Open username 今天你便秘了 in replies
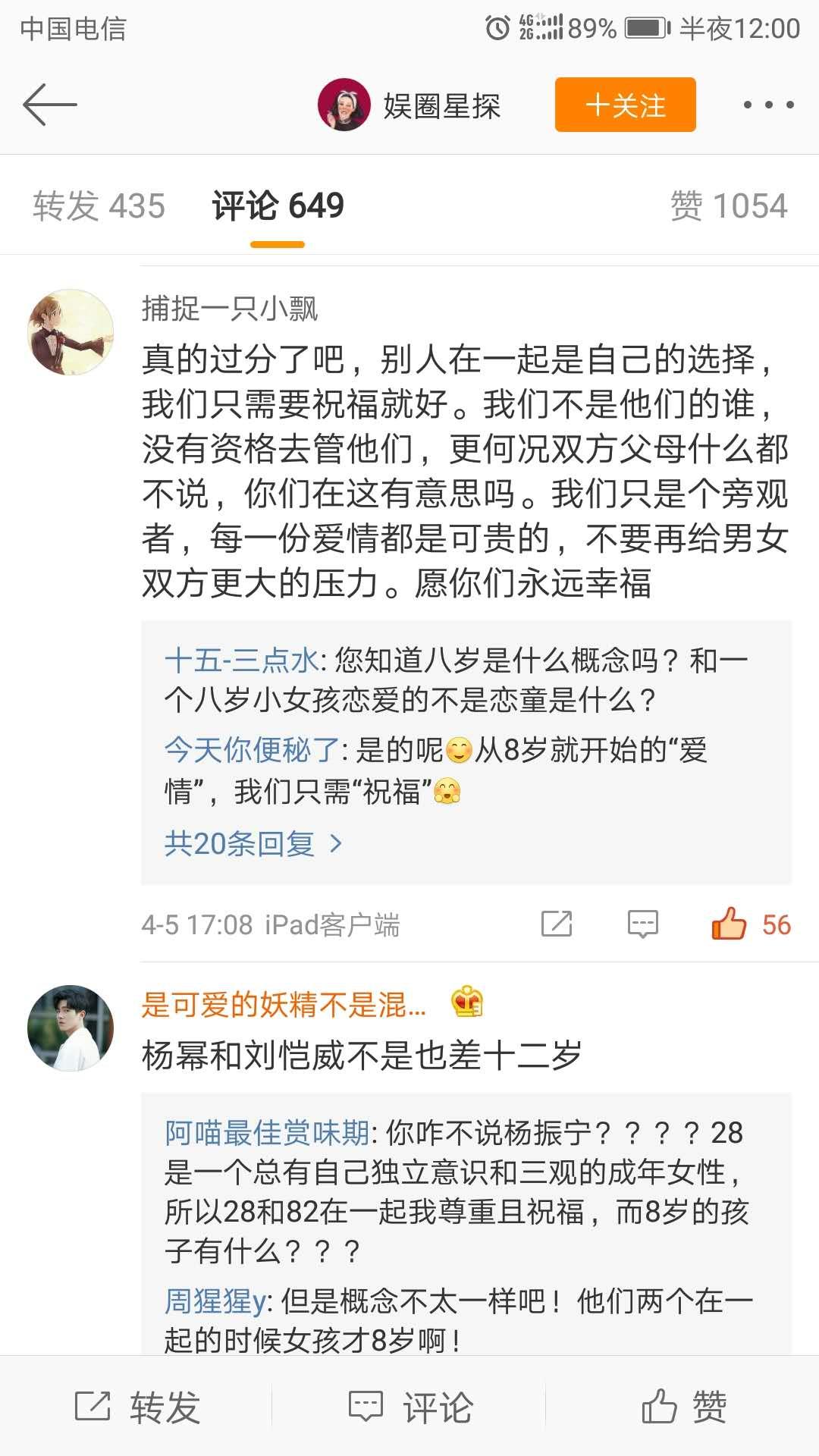 (252, 750)
